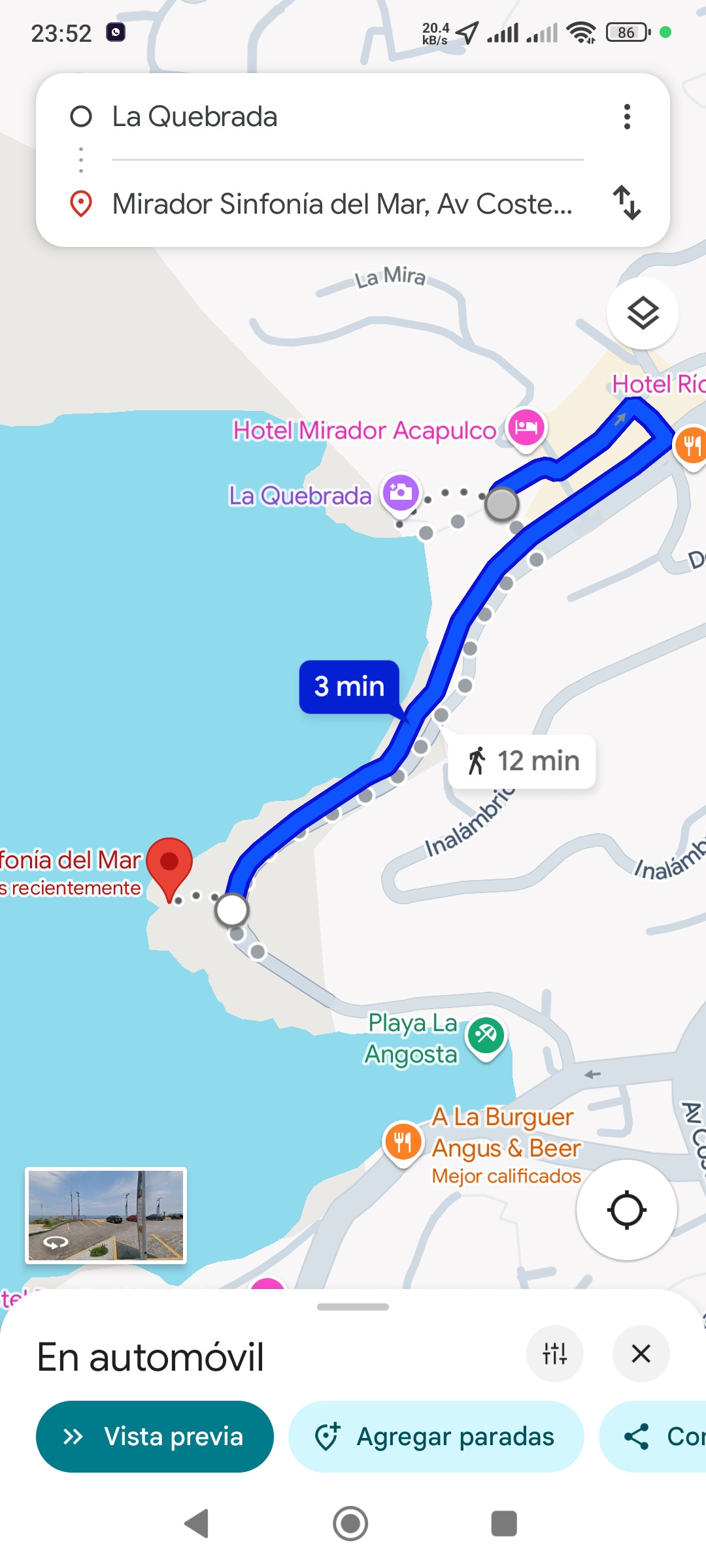This screenshot has width=706, height=1568.
Task: Open the map layers button
Action: [643, 314]
